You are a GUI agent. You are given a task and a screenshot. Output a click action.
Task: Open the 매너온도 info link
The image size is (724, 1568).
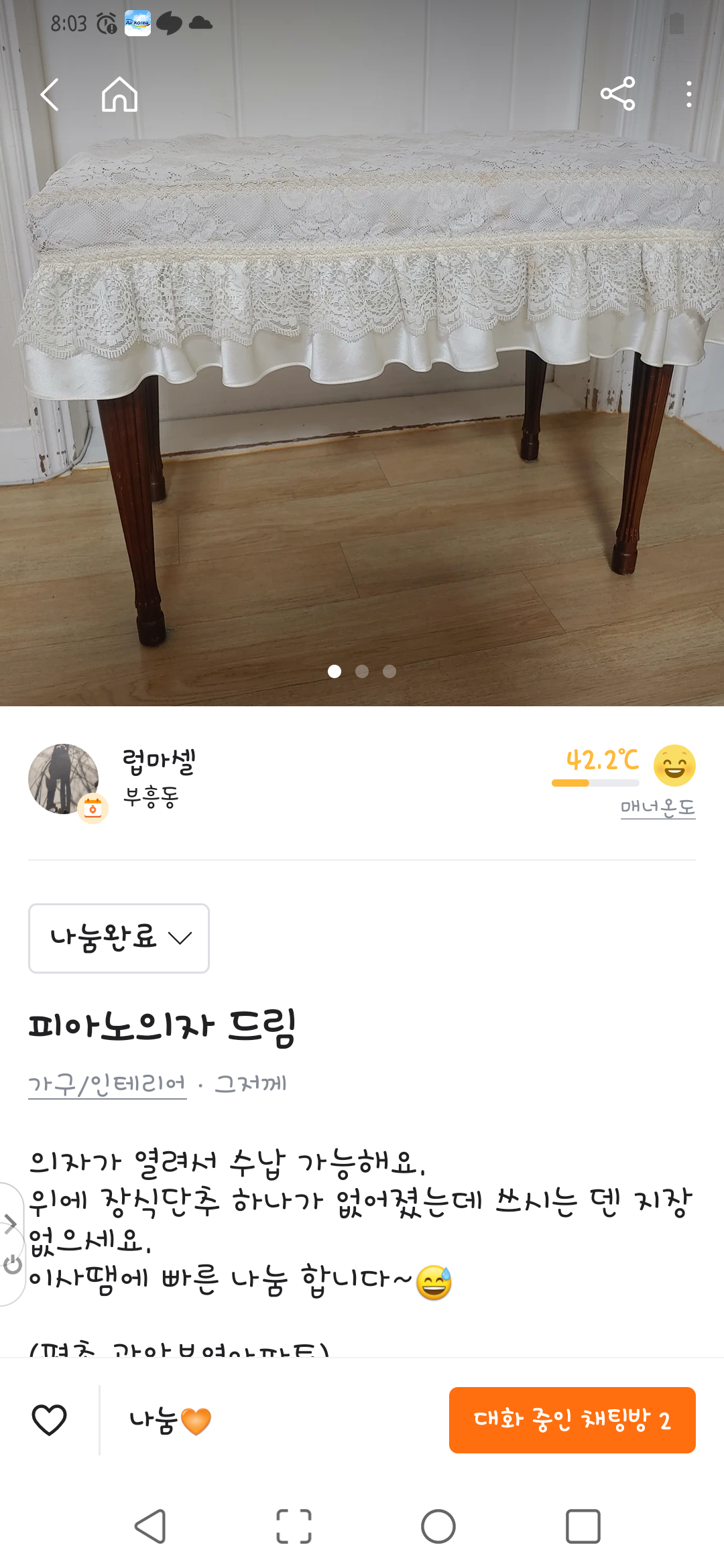click(x=657, y=807)
